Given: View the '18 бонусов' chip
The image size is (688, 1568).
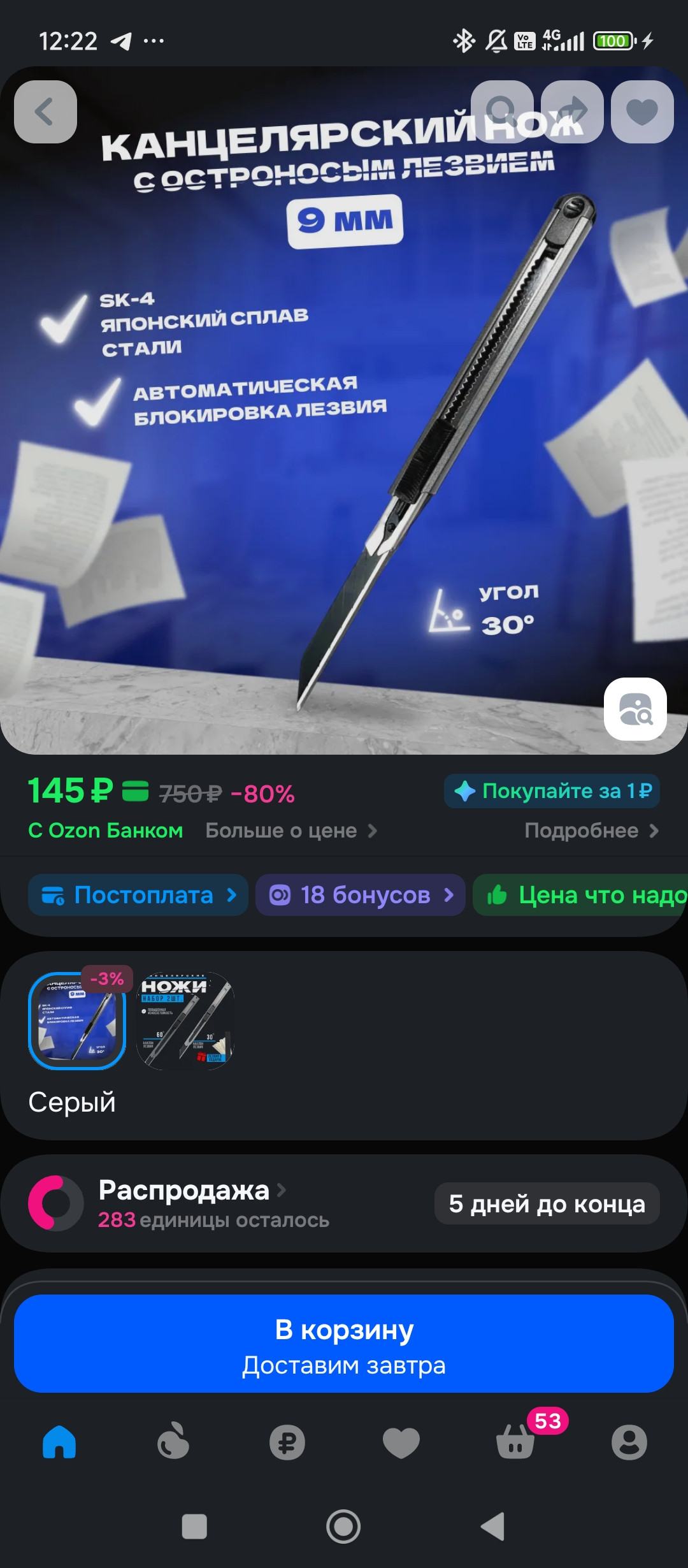Looking at the screenshot, I should point(361,895).
